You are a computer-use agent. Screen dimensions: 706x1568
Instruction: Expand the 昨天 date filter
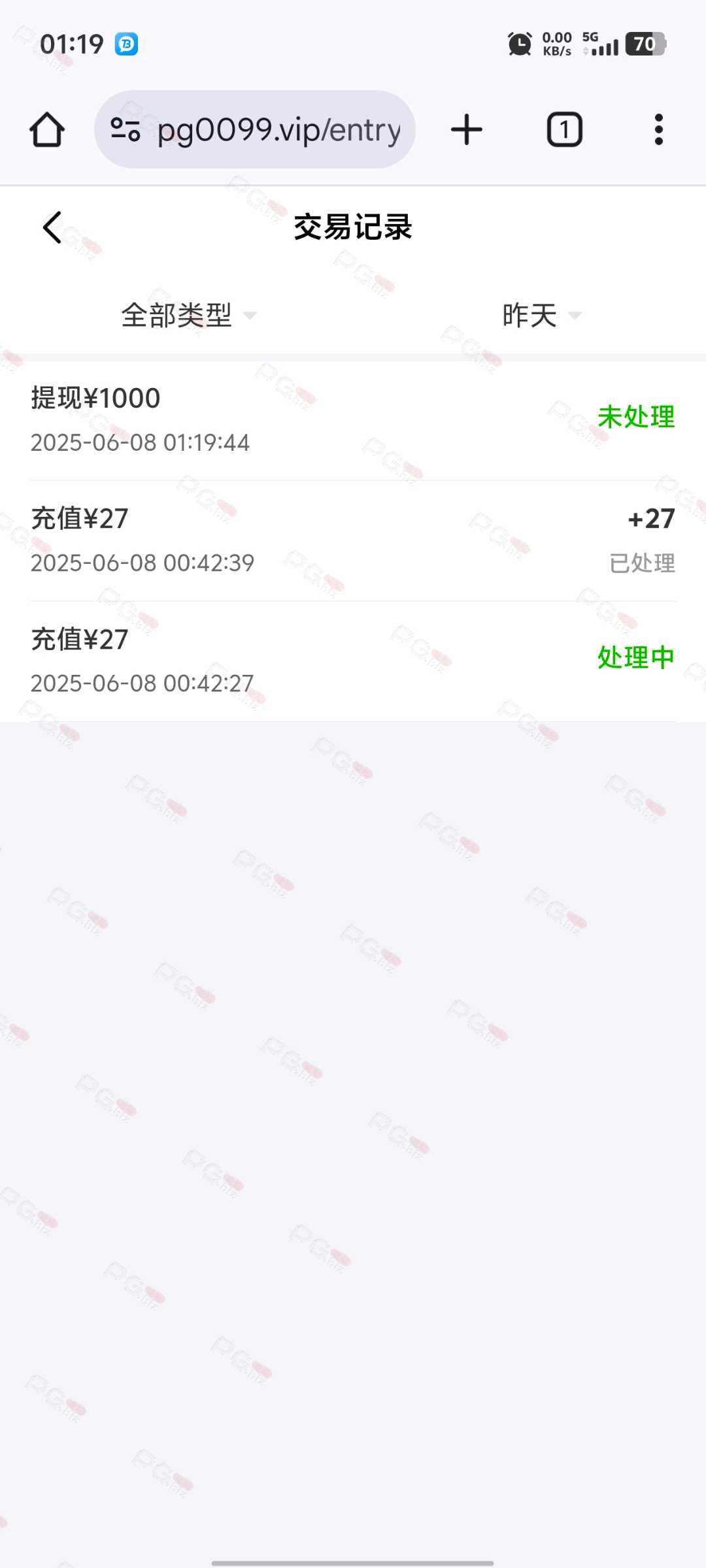coord(542,316)
